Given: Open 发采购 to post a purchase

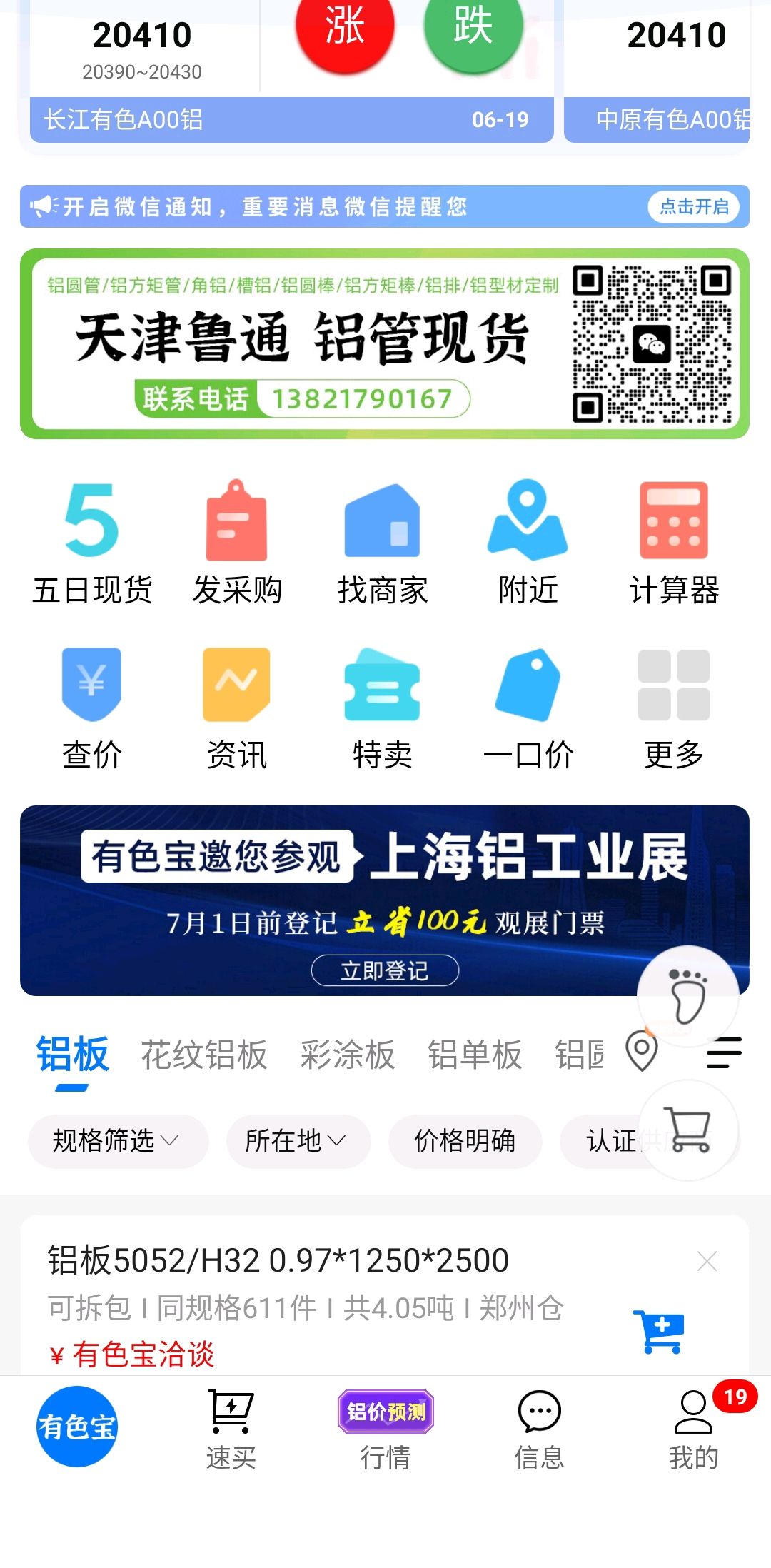Looking at the screenshot, I should (x=237, y=543).
